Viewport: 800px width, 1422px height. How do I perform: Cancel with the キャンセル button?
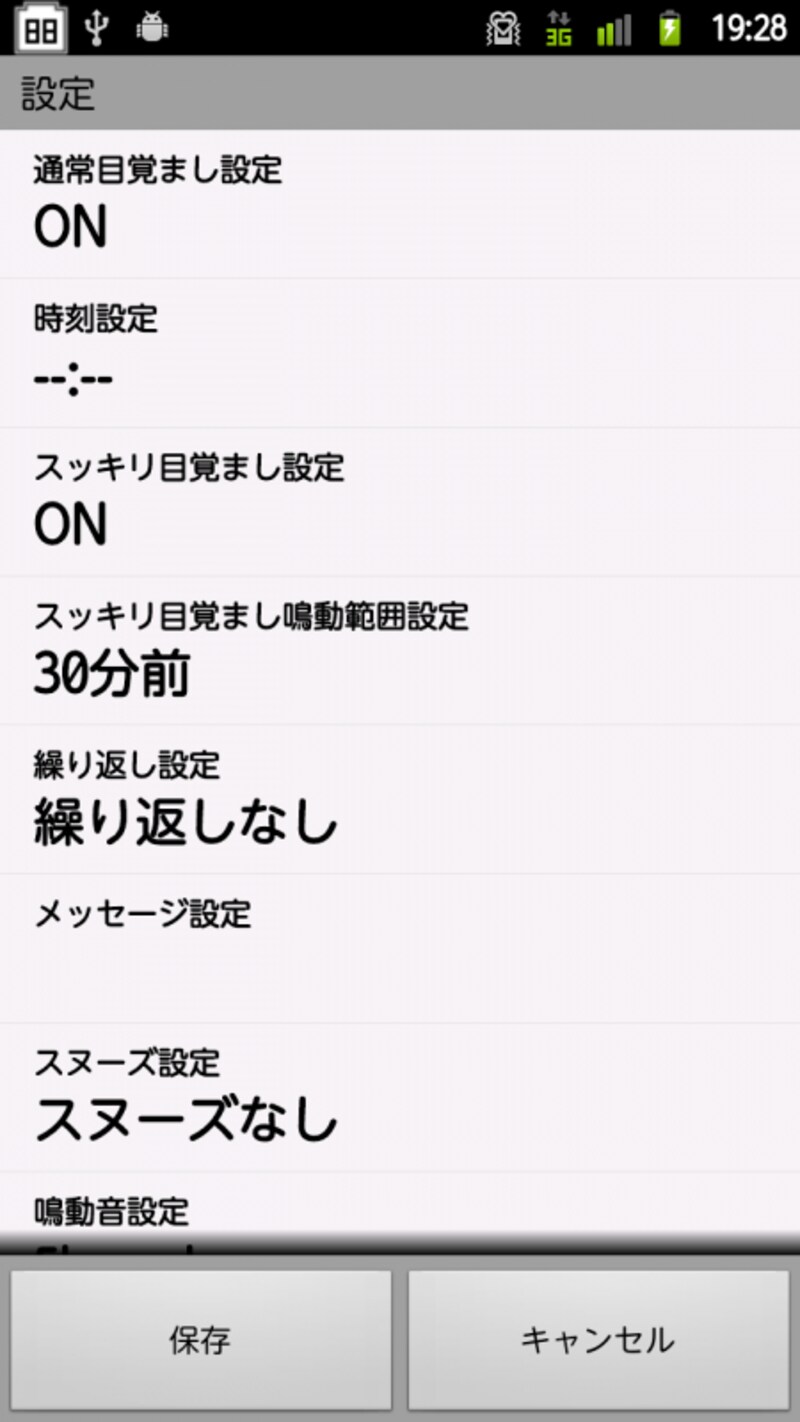pos(598,1340)
